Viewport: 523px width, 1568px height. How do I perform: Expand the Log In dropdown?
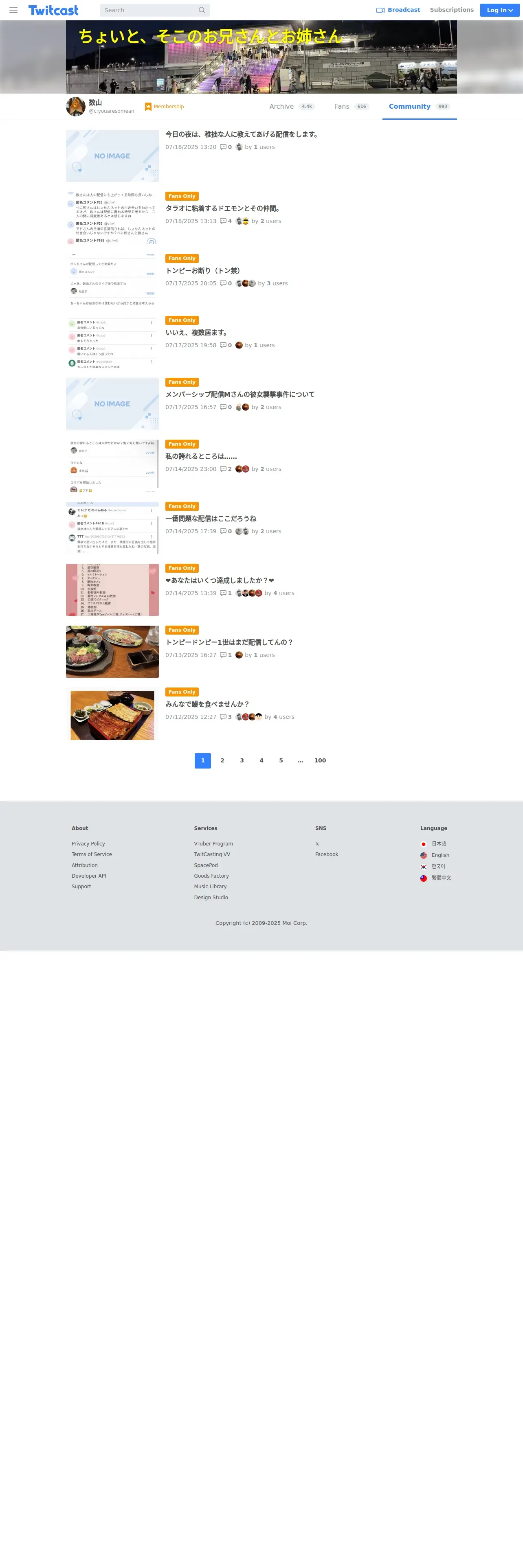coord(499,10)
